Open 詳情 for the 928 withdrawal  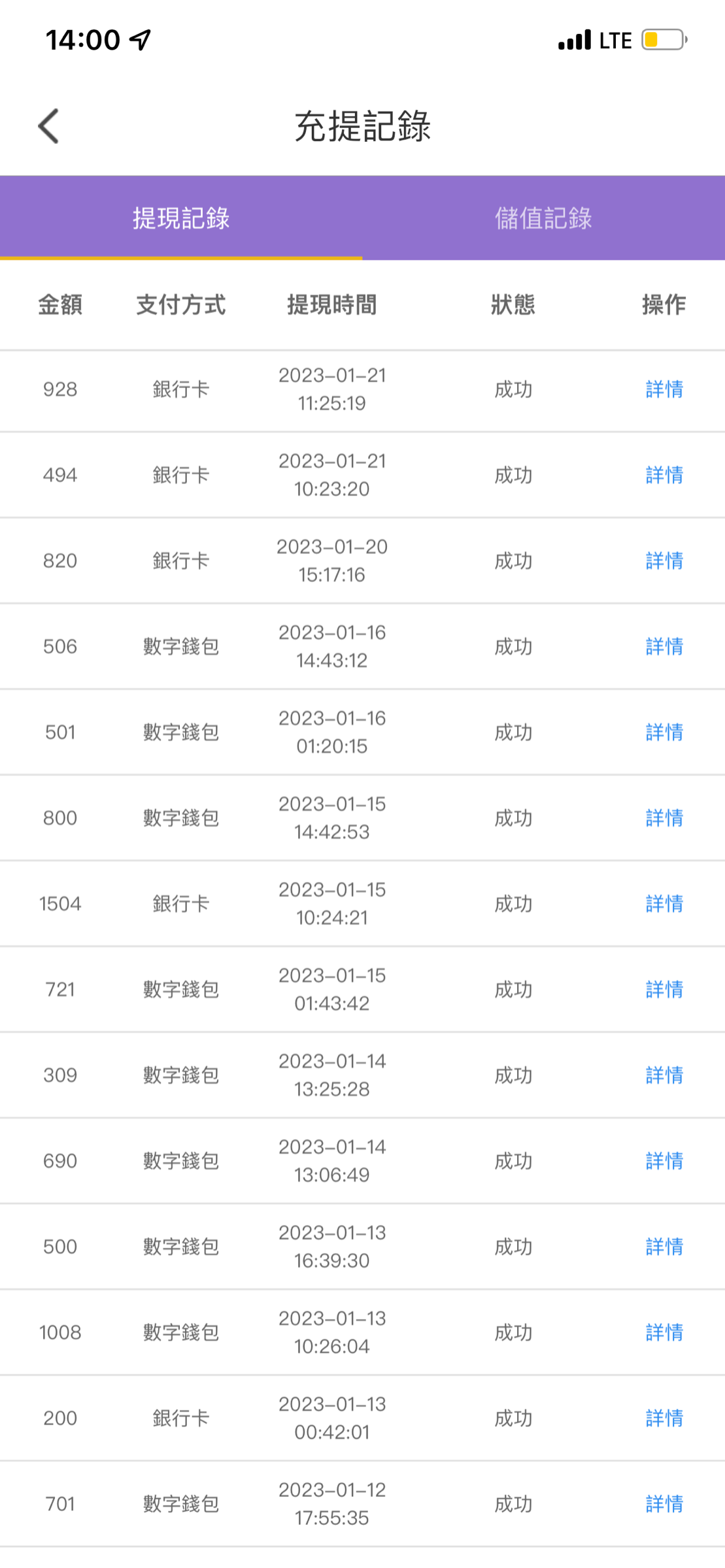(664, 389)
